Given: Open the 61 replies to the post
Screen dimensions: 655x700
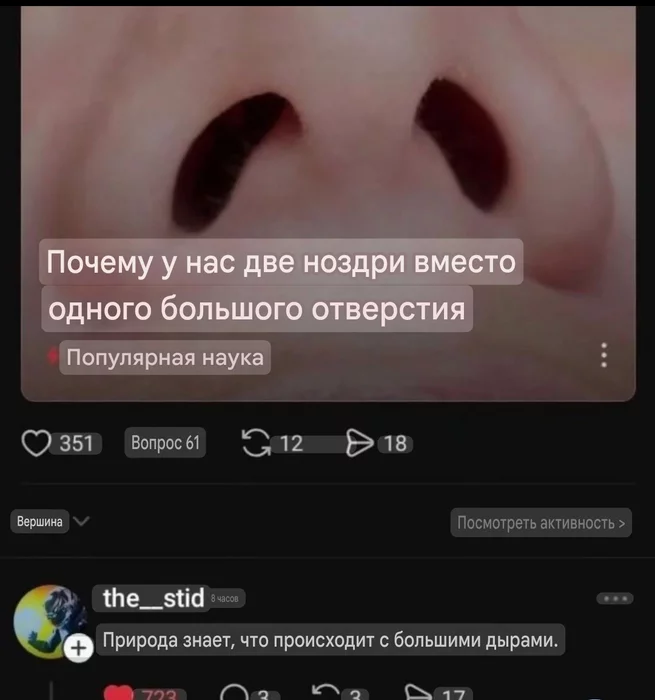Looking at the screenshot, I should tap(166, 444).
